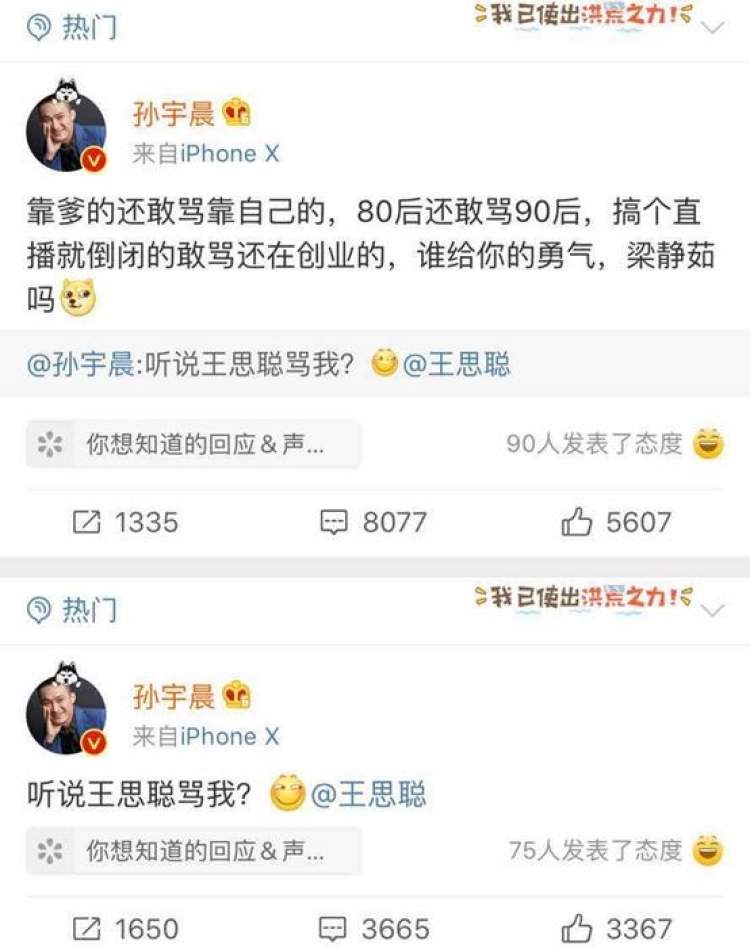Open the topic chip beside 75人发表了态度
This screenshot has width=750, height=948.
tap(193, 850)
